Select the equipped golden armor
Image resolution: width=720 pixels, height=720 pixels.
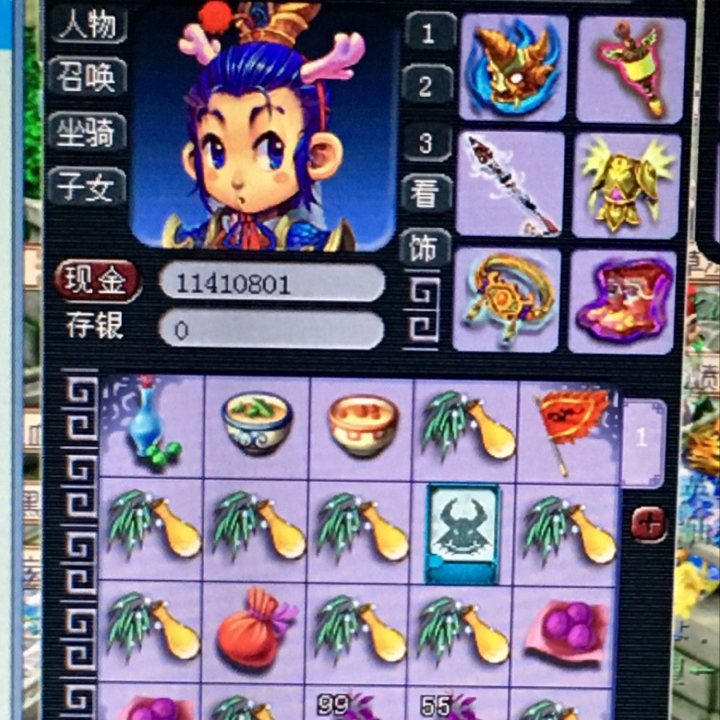tap(627, 184)
